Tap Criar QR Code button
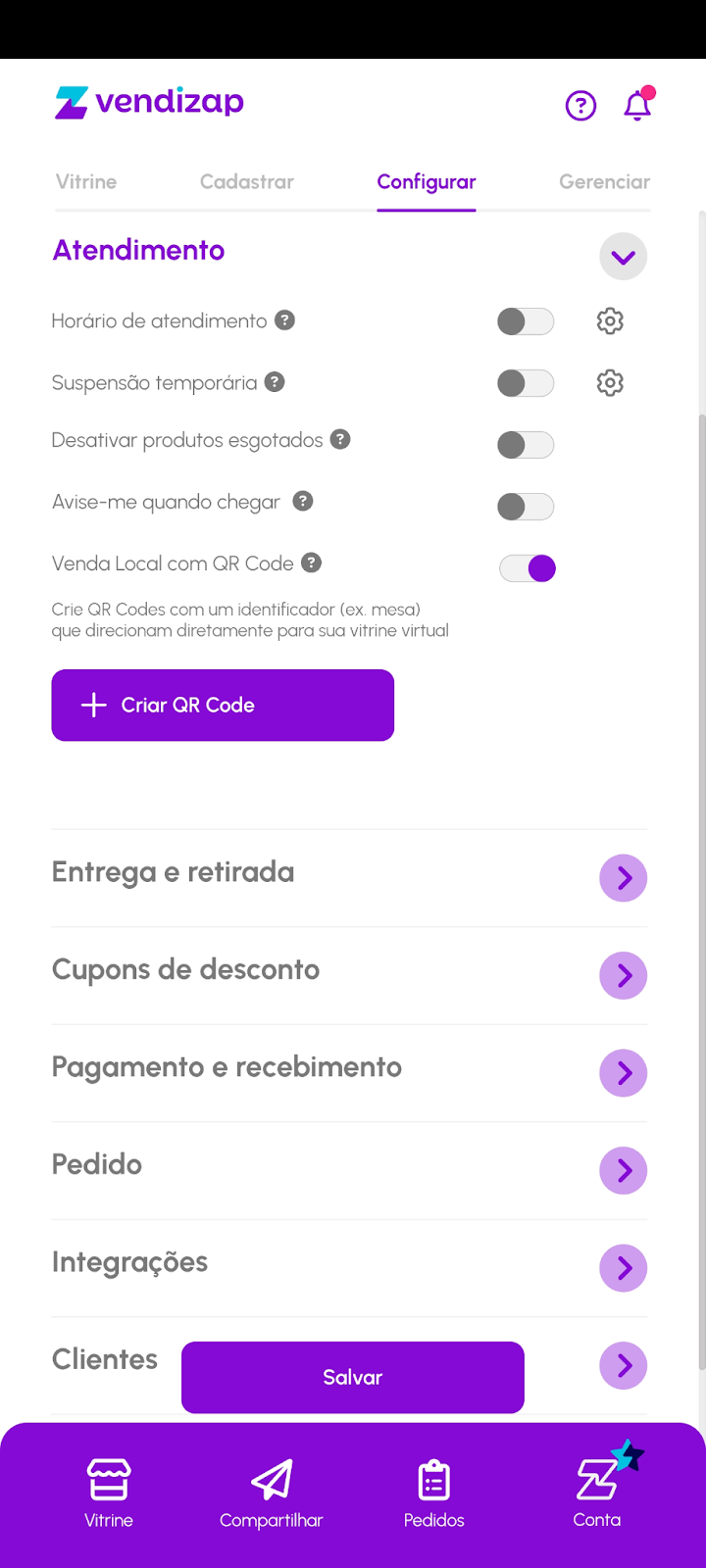 223,706
